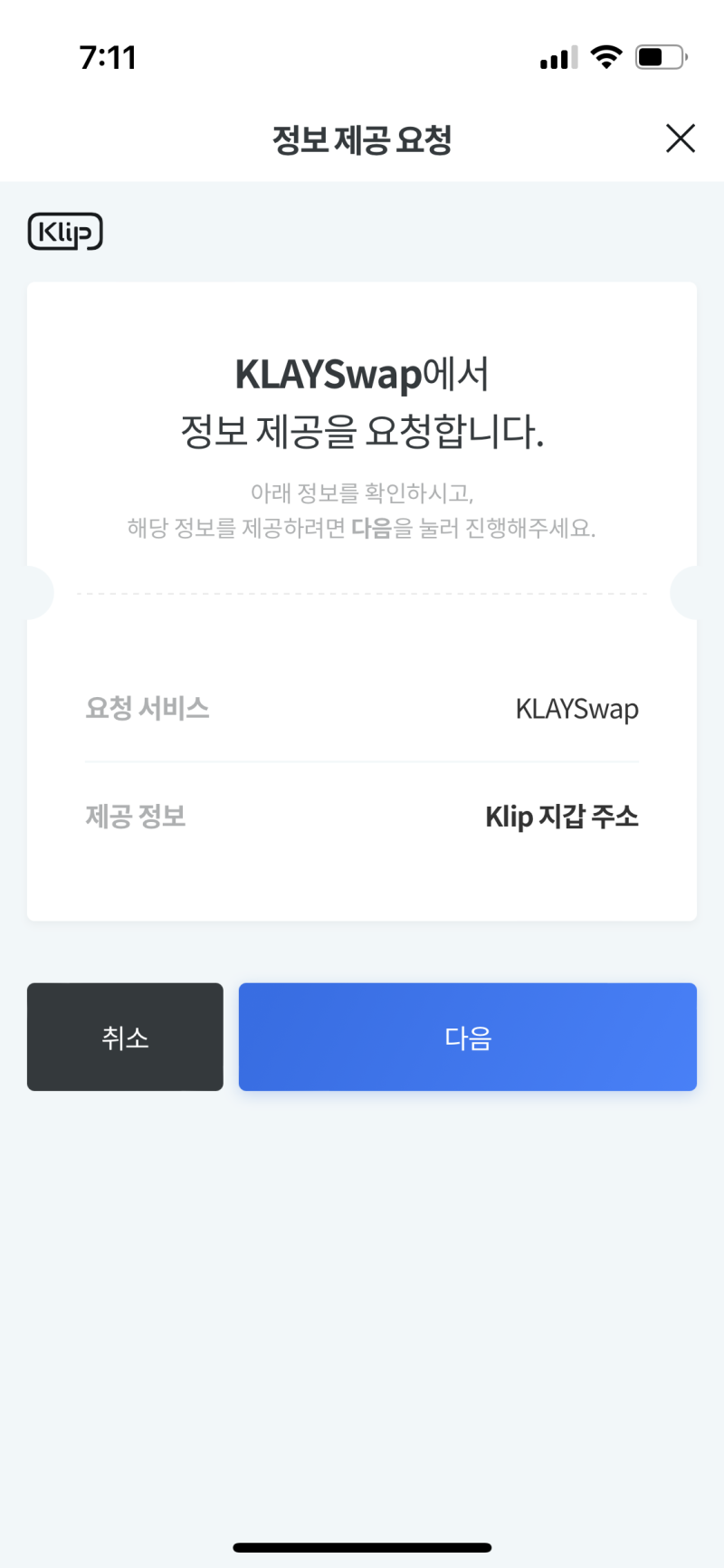
Task: Close the information request screen
Action: click(x=681, y=139)
